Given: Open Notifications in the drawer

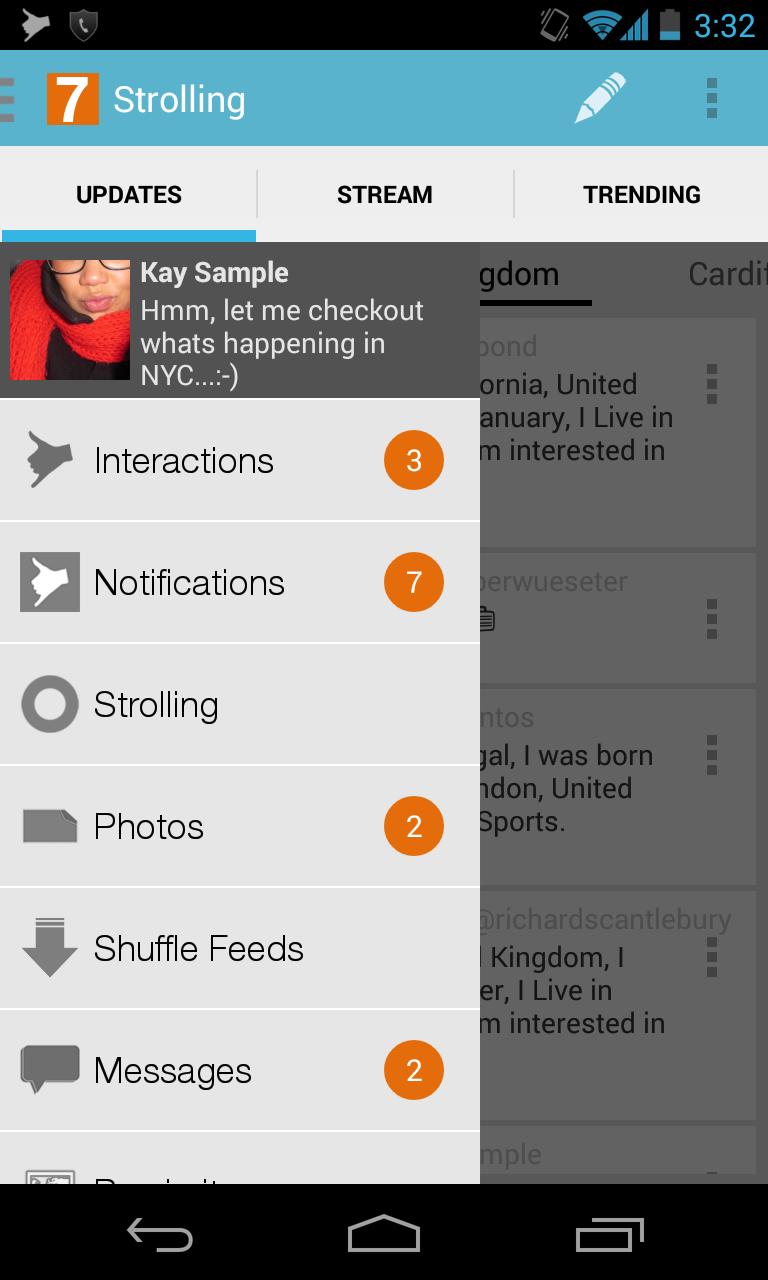Looking at the screenshot, I should [240, 583].
